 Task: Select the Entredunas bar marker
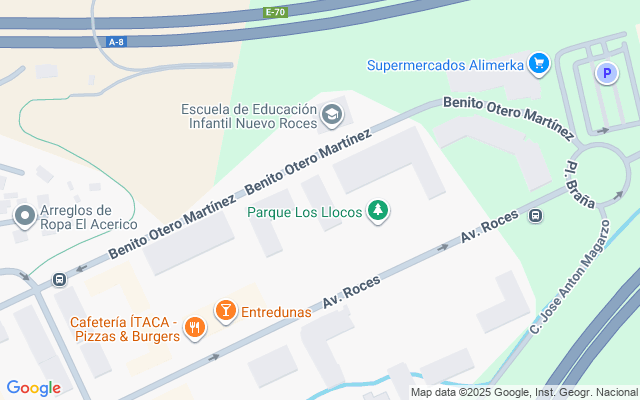(x=226, y=311)
